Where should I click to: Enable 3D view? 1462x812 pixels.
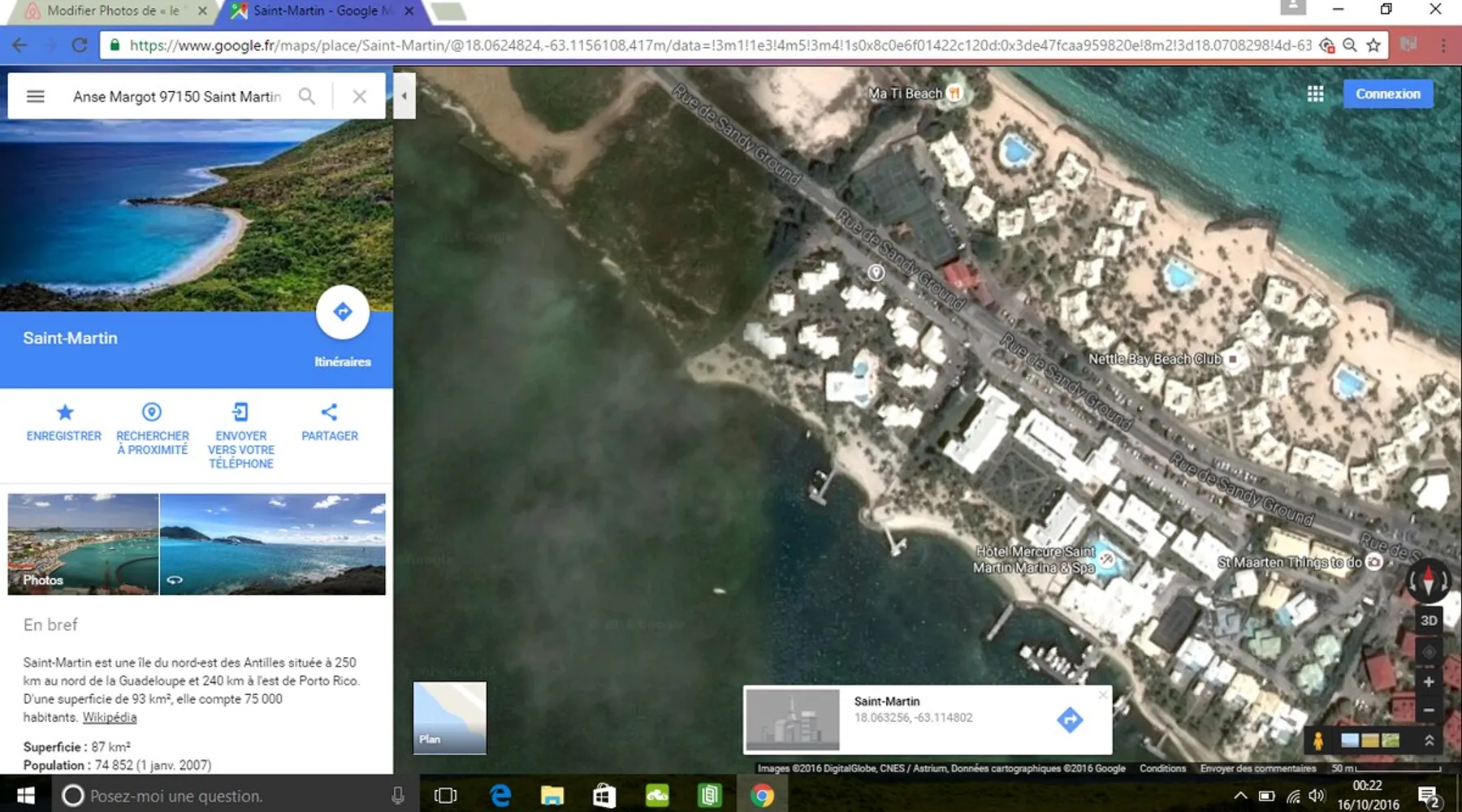pos(1428,620)
